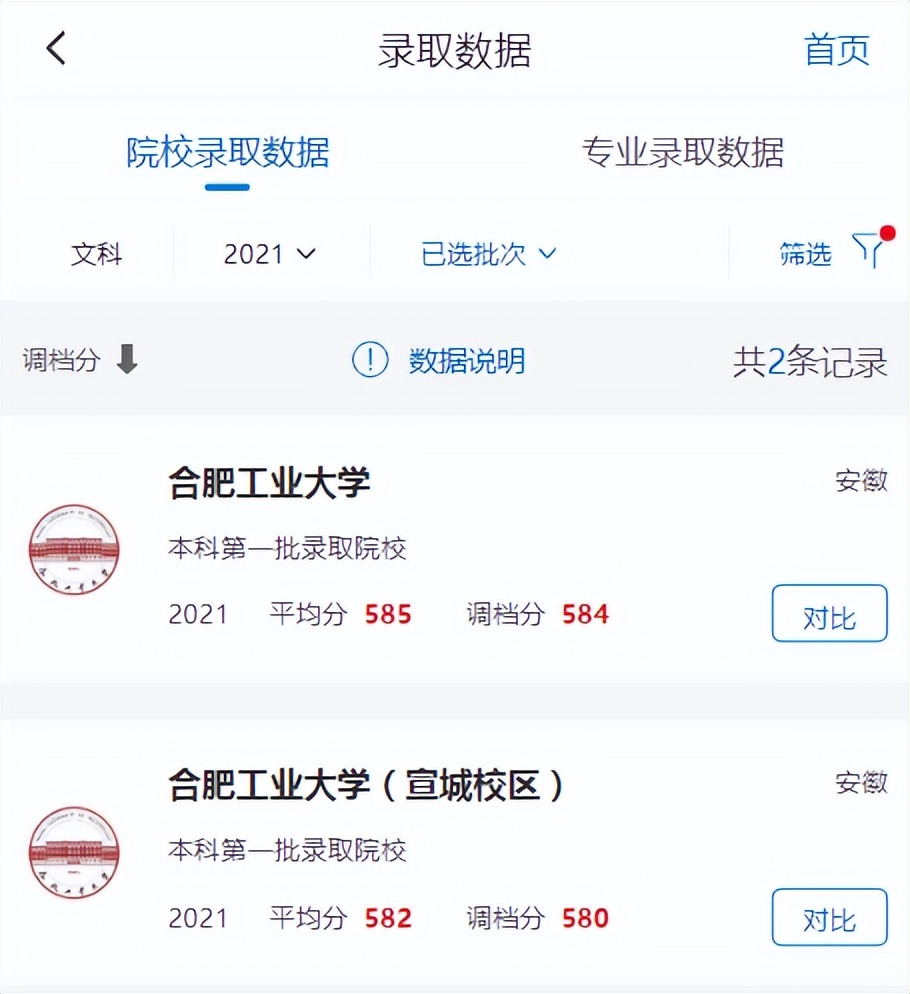The height and width of the screenshot is (994, 910).
Task: Click the 文科 subject filter
Action: 97,254
